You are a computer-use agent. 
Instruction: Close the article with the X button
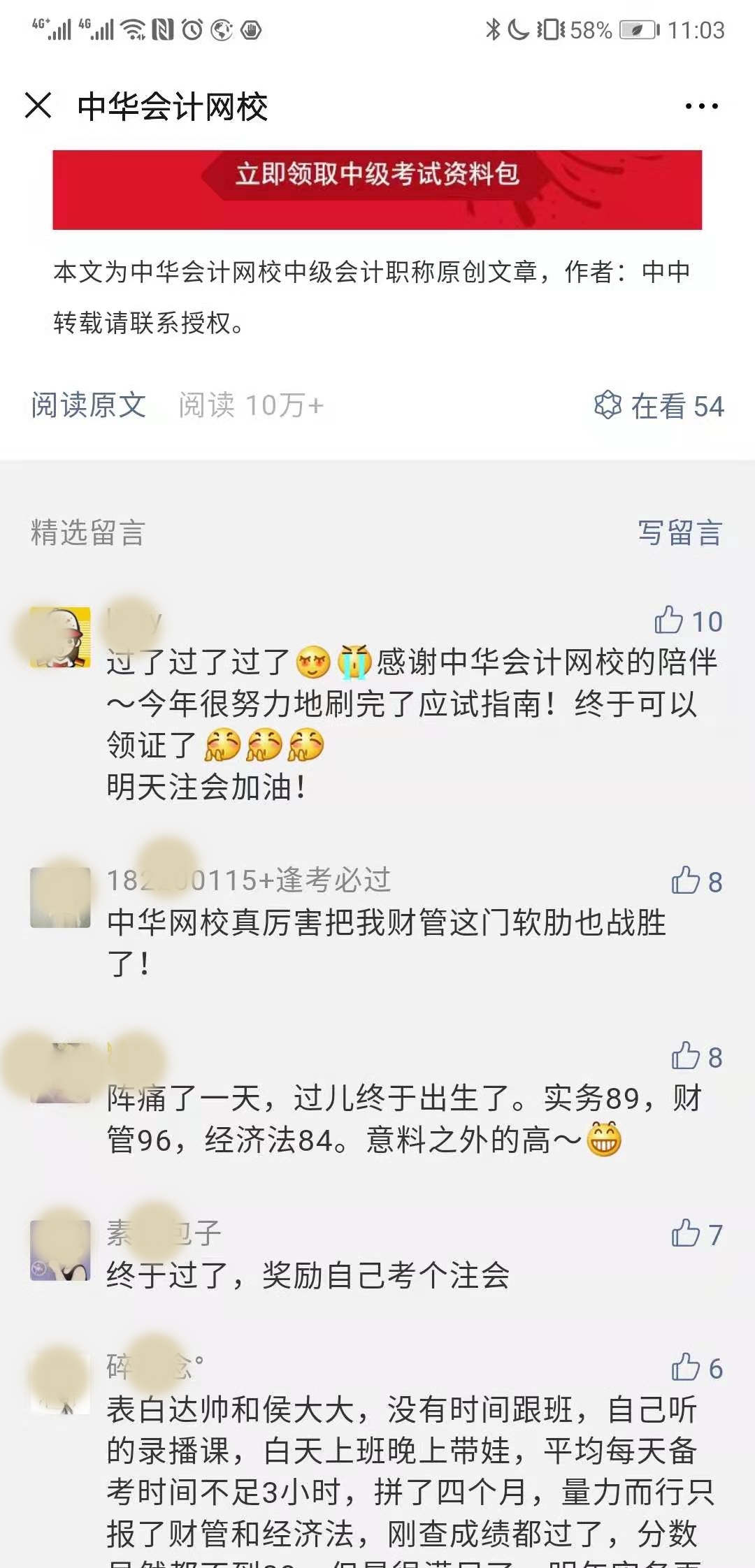coord(36,106)
